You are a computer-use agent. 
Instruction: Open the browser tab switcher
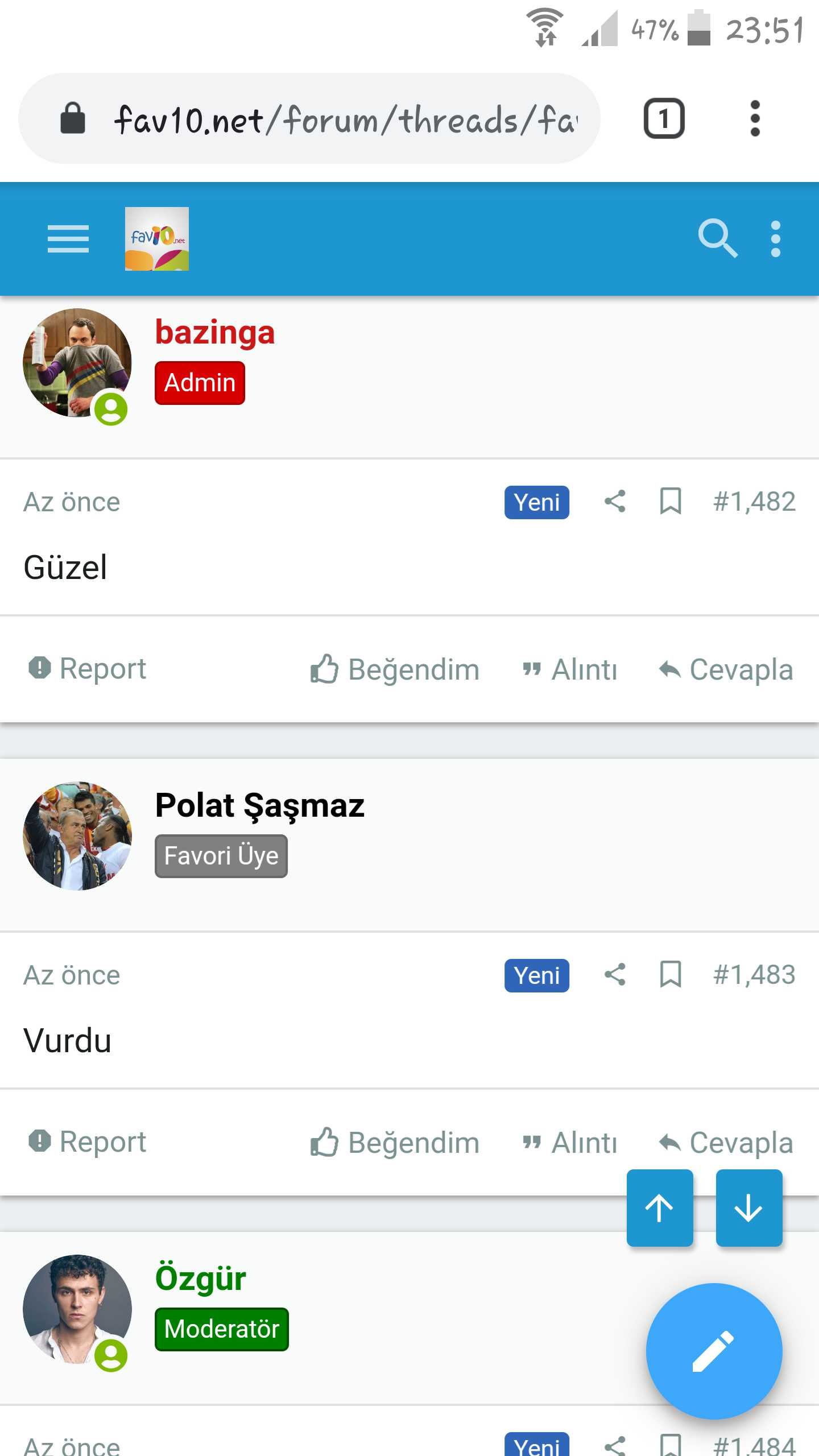[664, 119]
